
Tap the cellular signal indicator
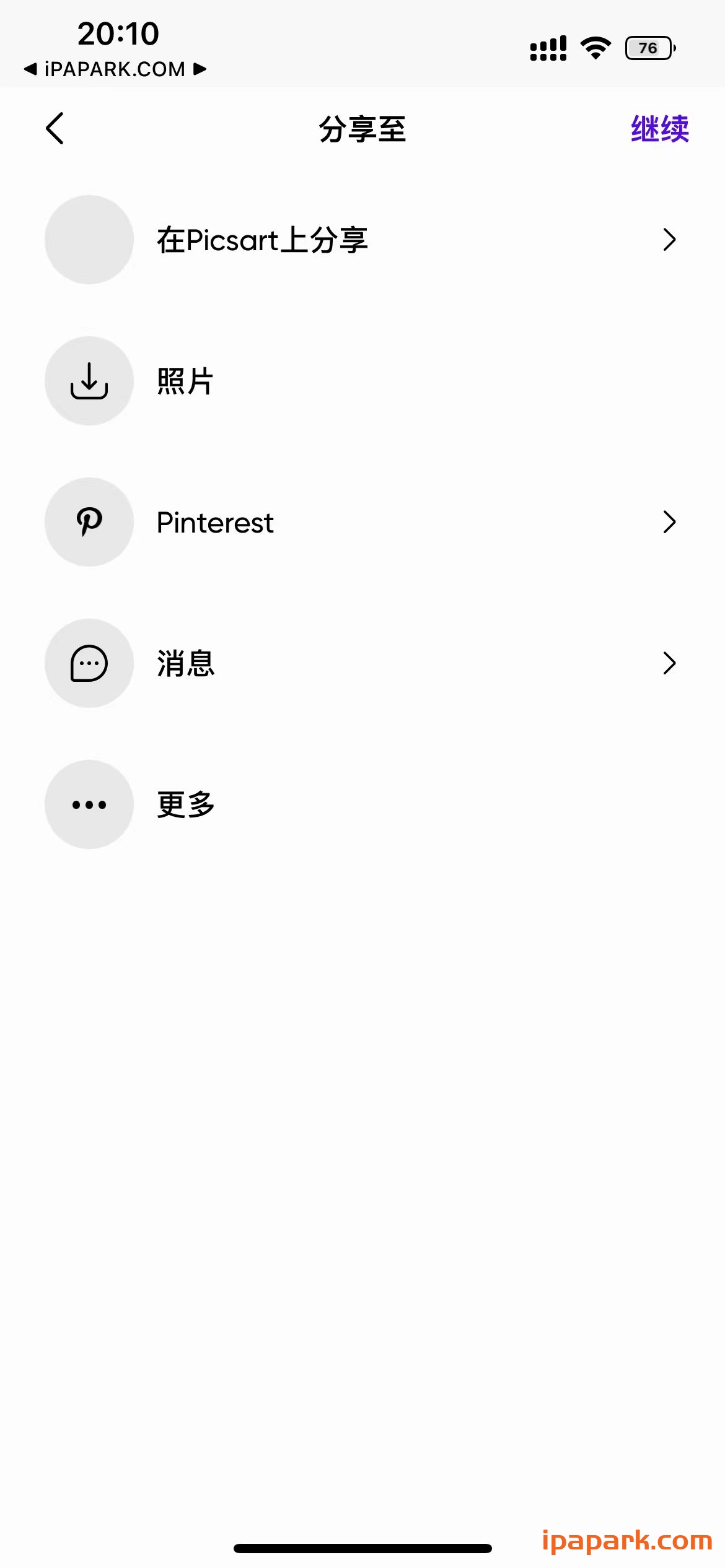[x=548, y=46]
